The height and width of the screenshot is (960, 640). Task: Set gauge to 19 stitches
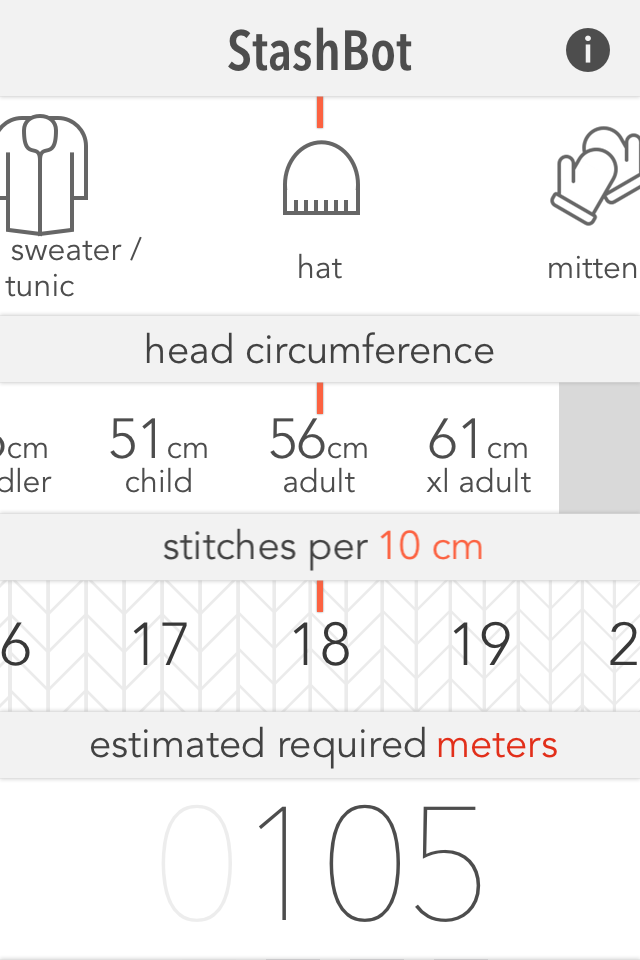pyautogui.click(x=481, y=646)
